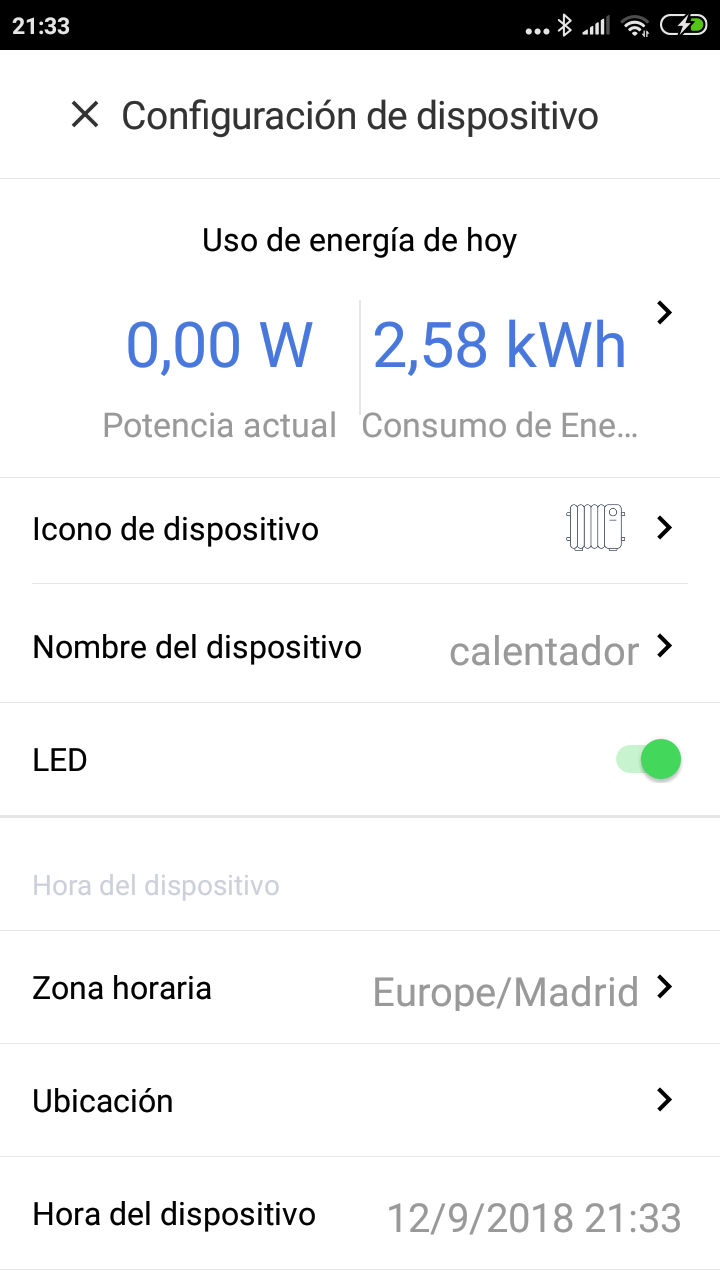Edit Nombre del dispositivo calentador

[360, 648]
